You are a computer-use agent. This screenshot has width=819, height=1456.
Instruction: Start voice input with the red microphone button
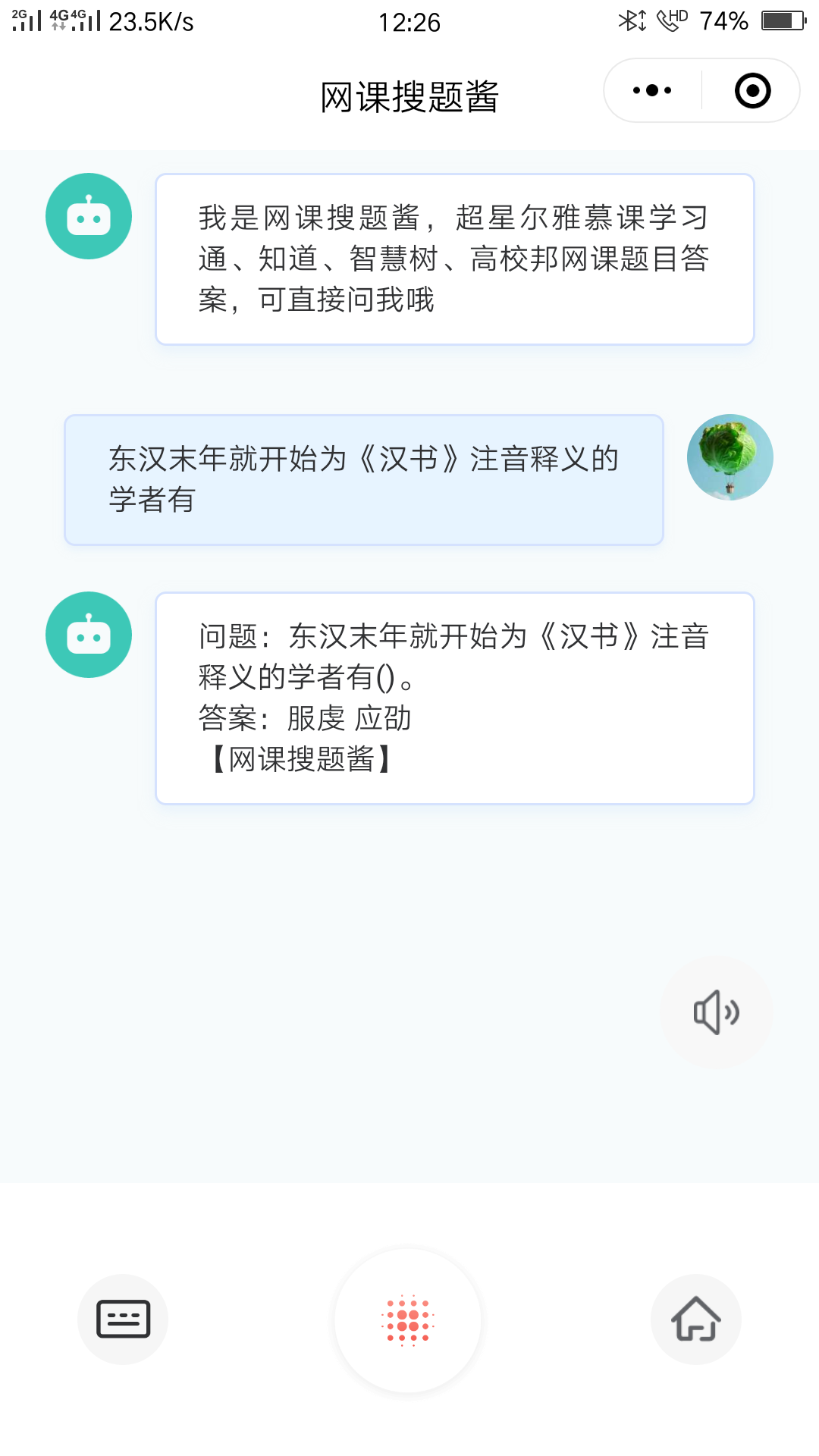point(408,1320)
